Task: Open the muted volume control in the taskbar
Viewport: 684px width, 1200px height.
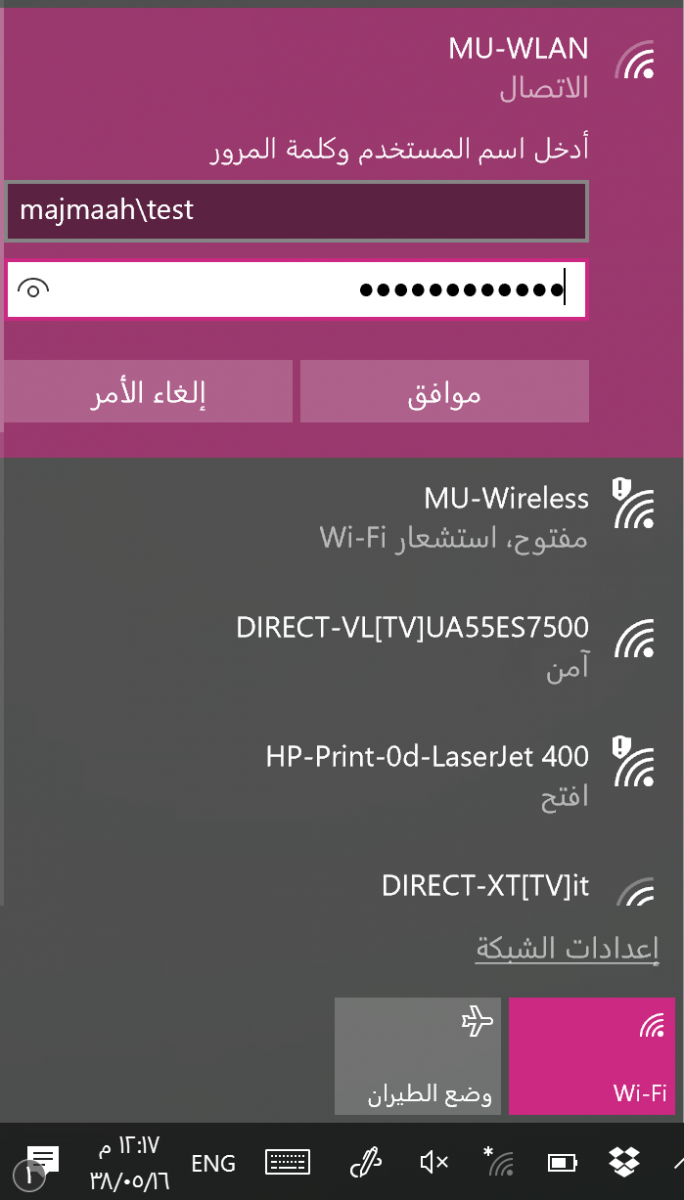Action: click(x=434, y=1162)
